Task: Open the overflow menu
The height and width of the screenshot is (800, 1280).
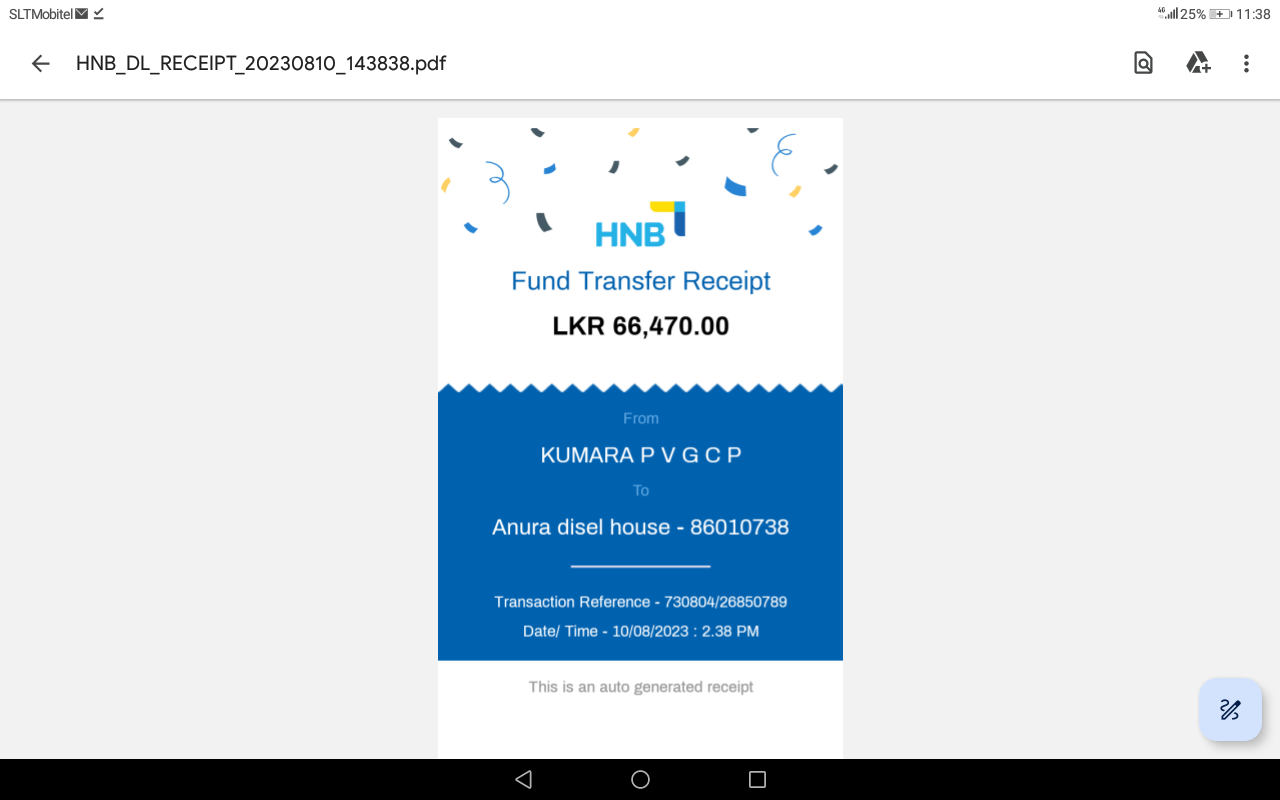Action: pos(1246,64)
